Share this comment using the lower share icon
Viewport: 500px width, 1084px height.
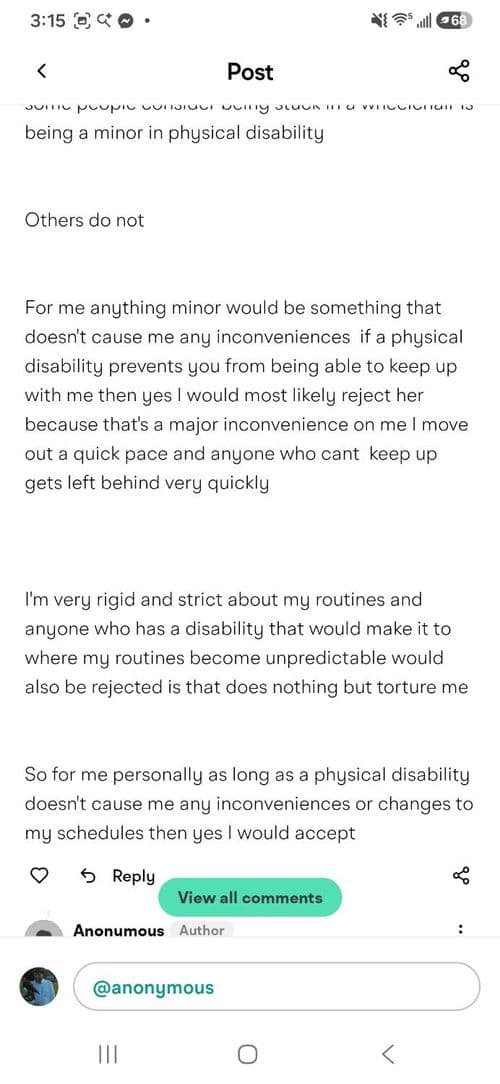[461, 876]
